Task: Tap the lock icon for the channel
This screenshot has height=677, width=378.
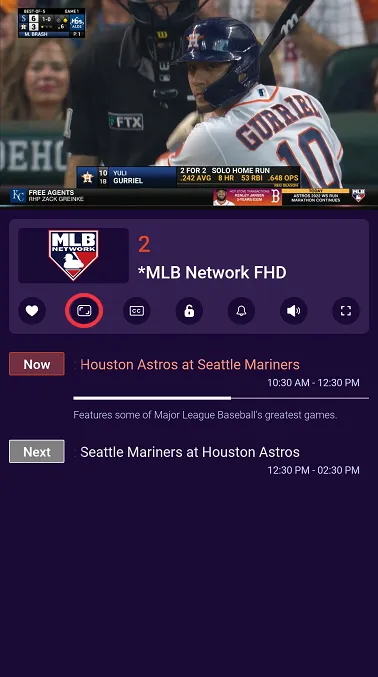Action: pos(189,311)
